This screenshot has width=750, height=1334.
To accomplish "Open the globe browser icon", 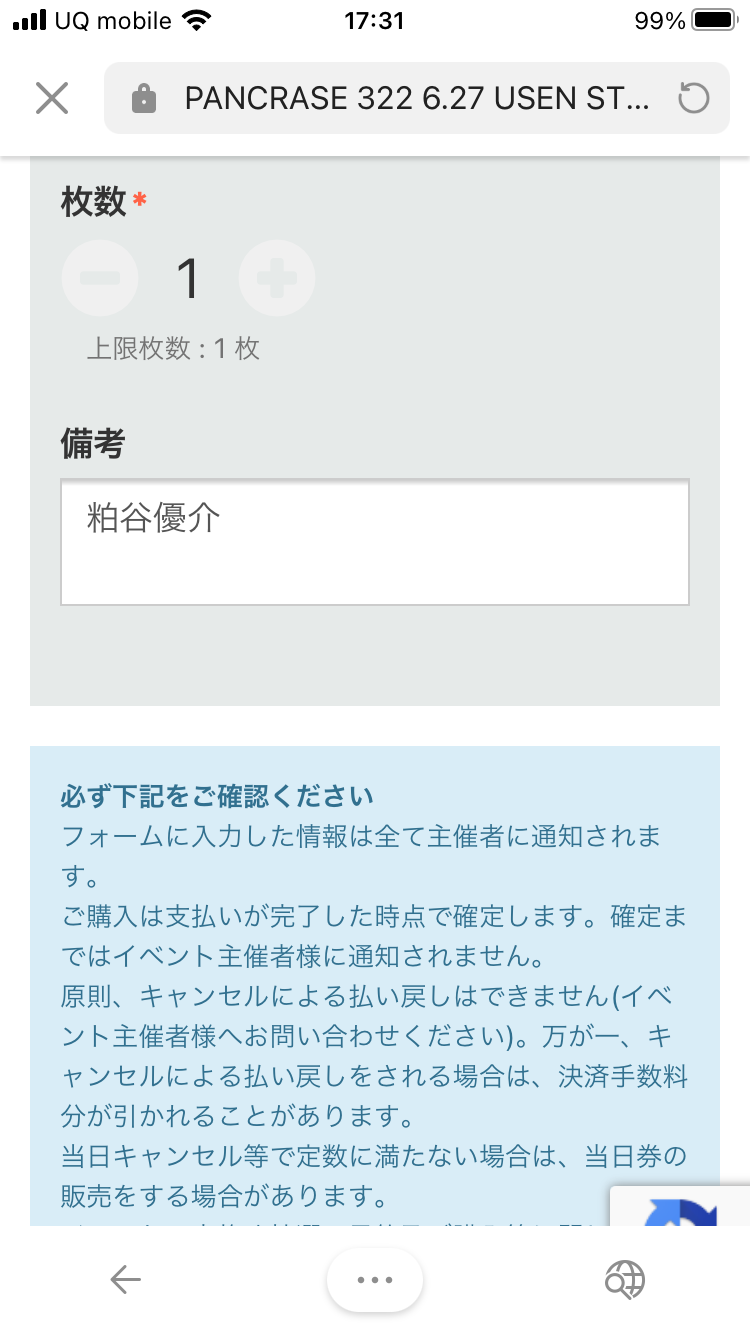I will pyautogui.click(x=625, y=1279).
